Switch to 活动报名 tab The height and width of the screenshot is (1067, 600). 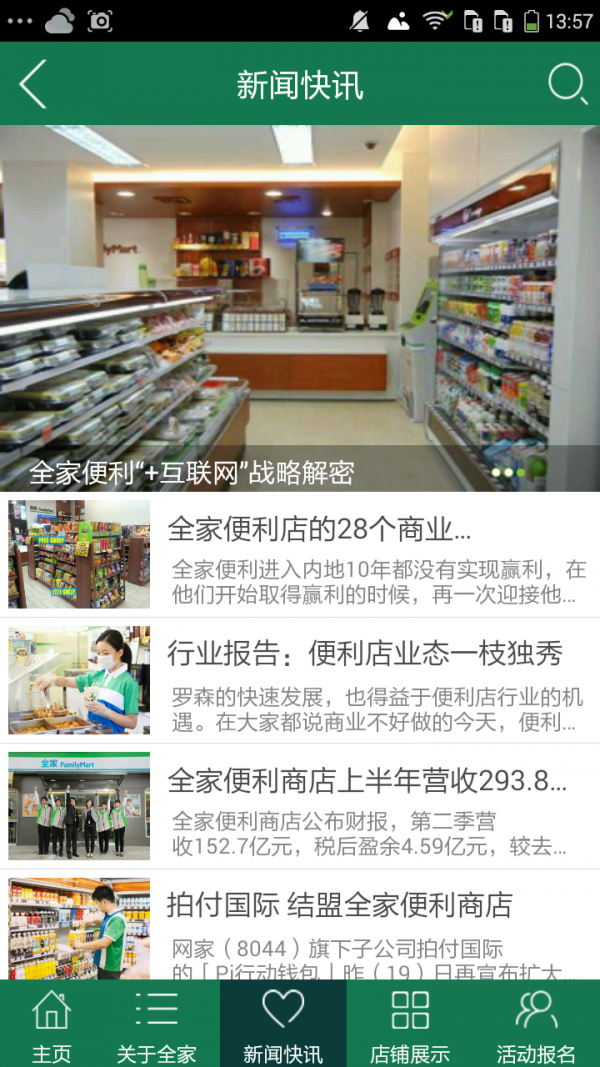click(x=536, y=1024)
